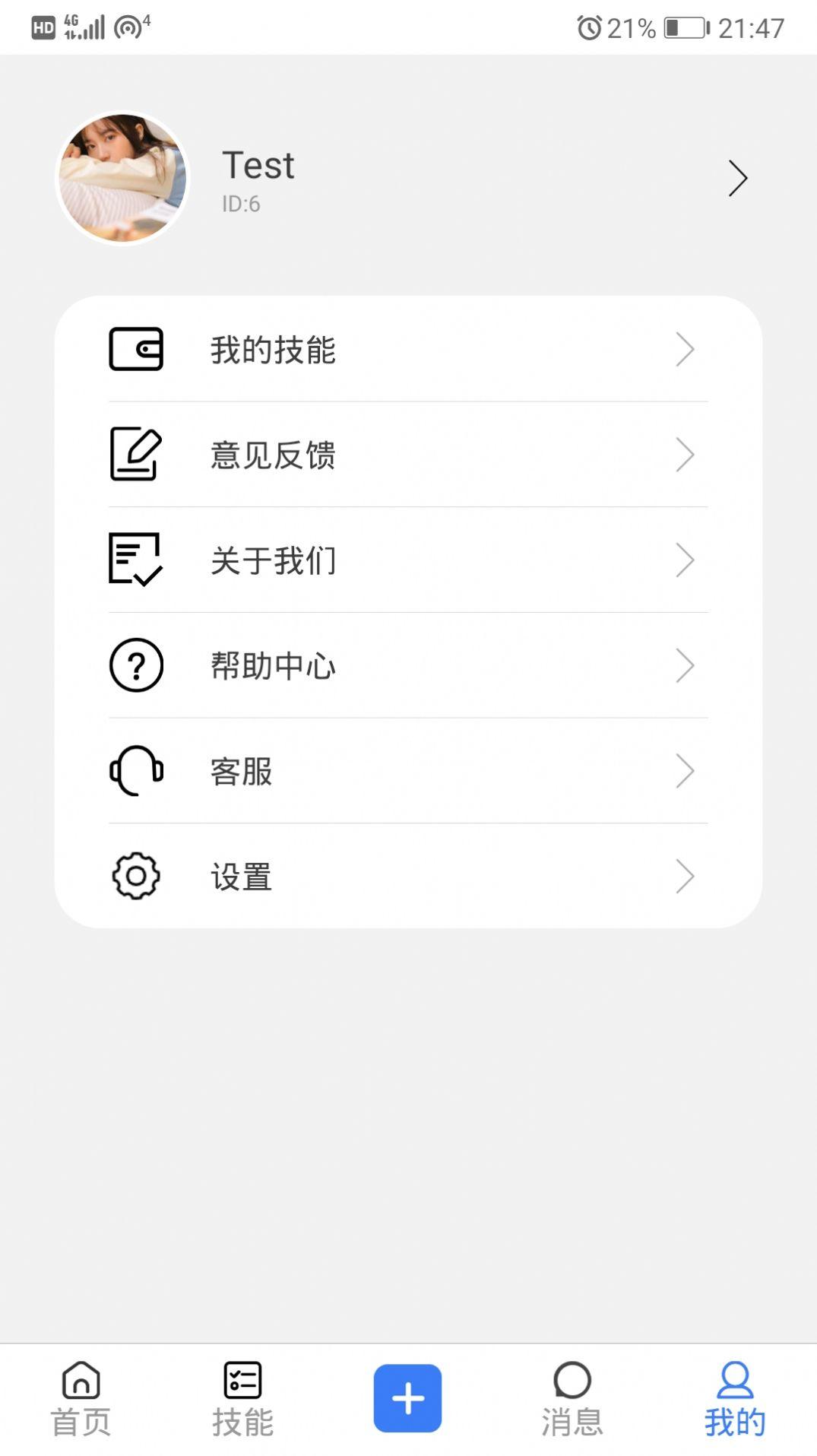Open 意见反馈 feedback page
This screenshot has width=817, height=1456.
tap(408, 455)
